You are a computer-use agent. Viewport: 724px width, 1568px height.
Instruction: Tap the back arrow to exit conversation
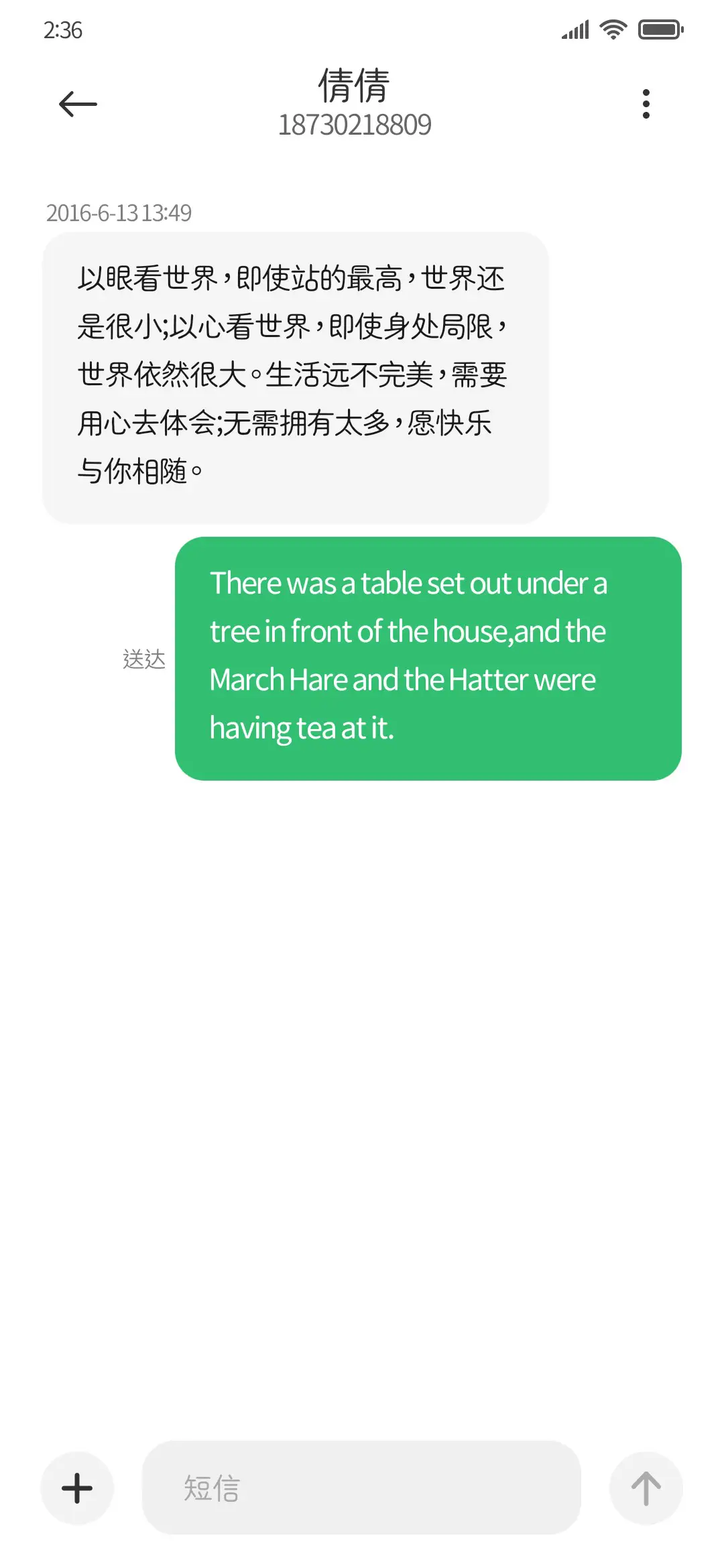click(x=76, y=103)
